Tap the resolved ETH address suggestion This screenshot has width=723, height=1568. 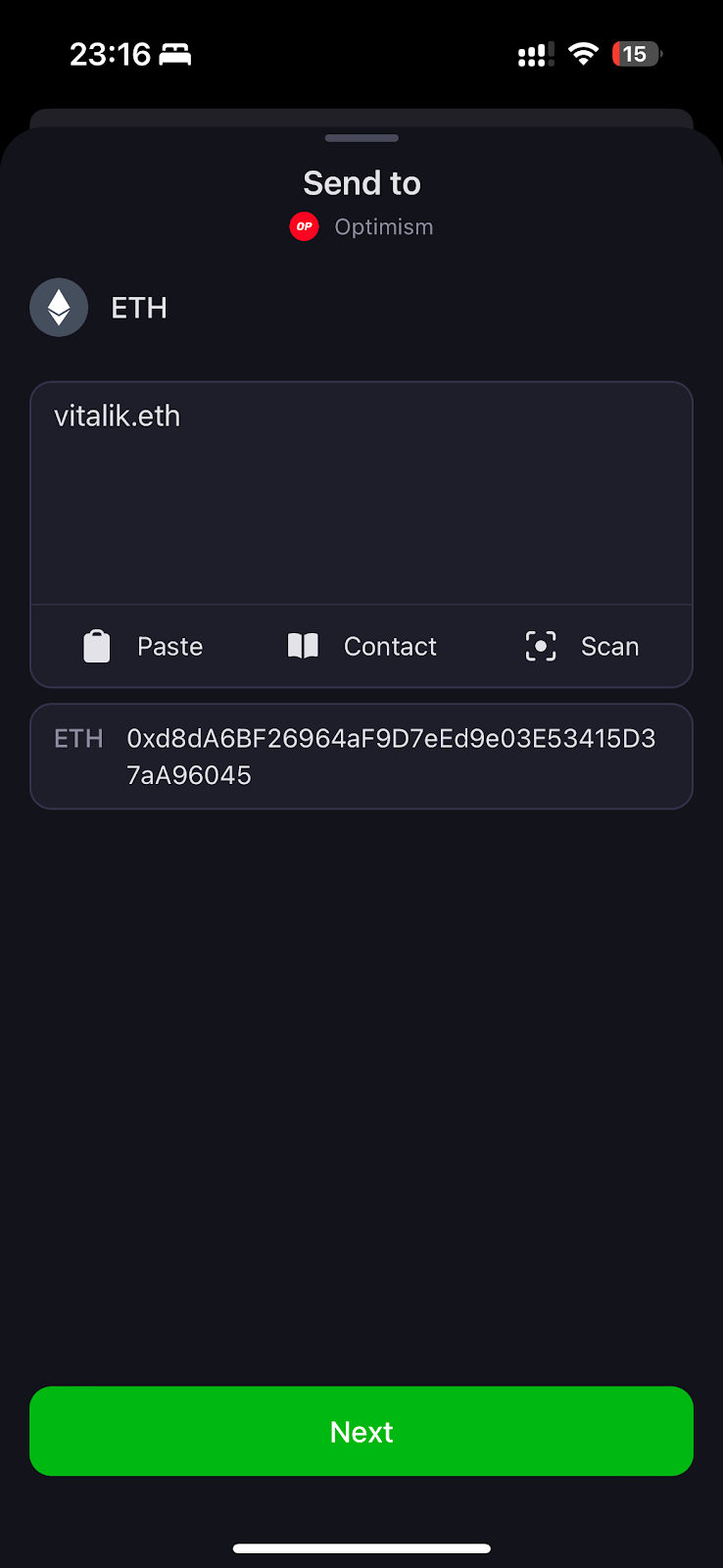pyautogui.click(x=361, y=756)
